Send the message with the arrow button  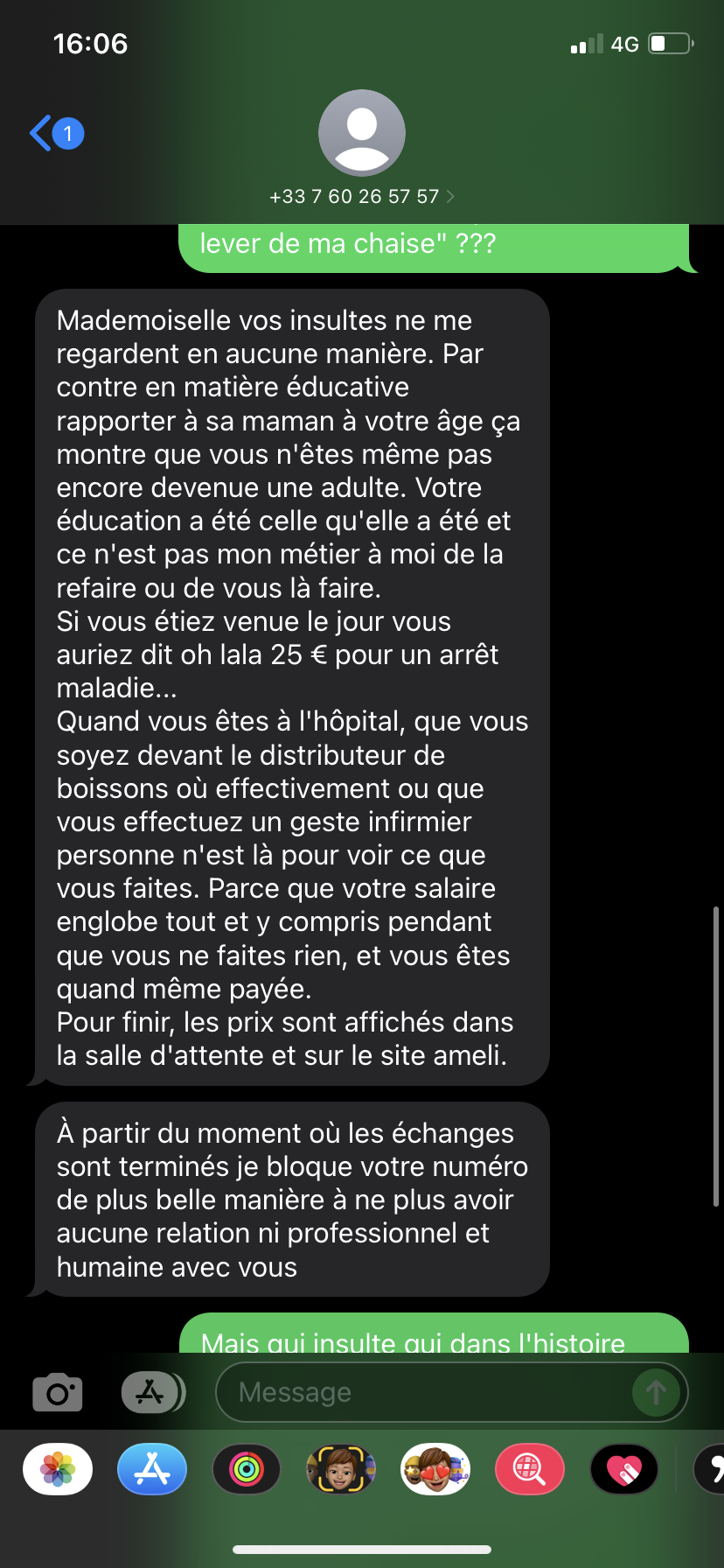[656, 1392]
